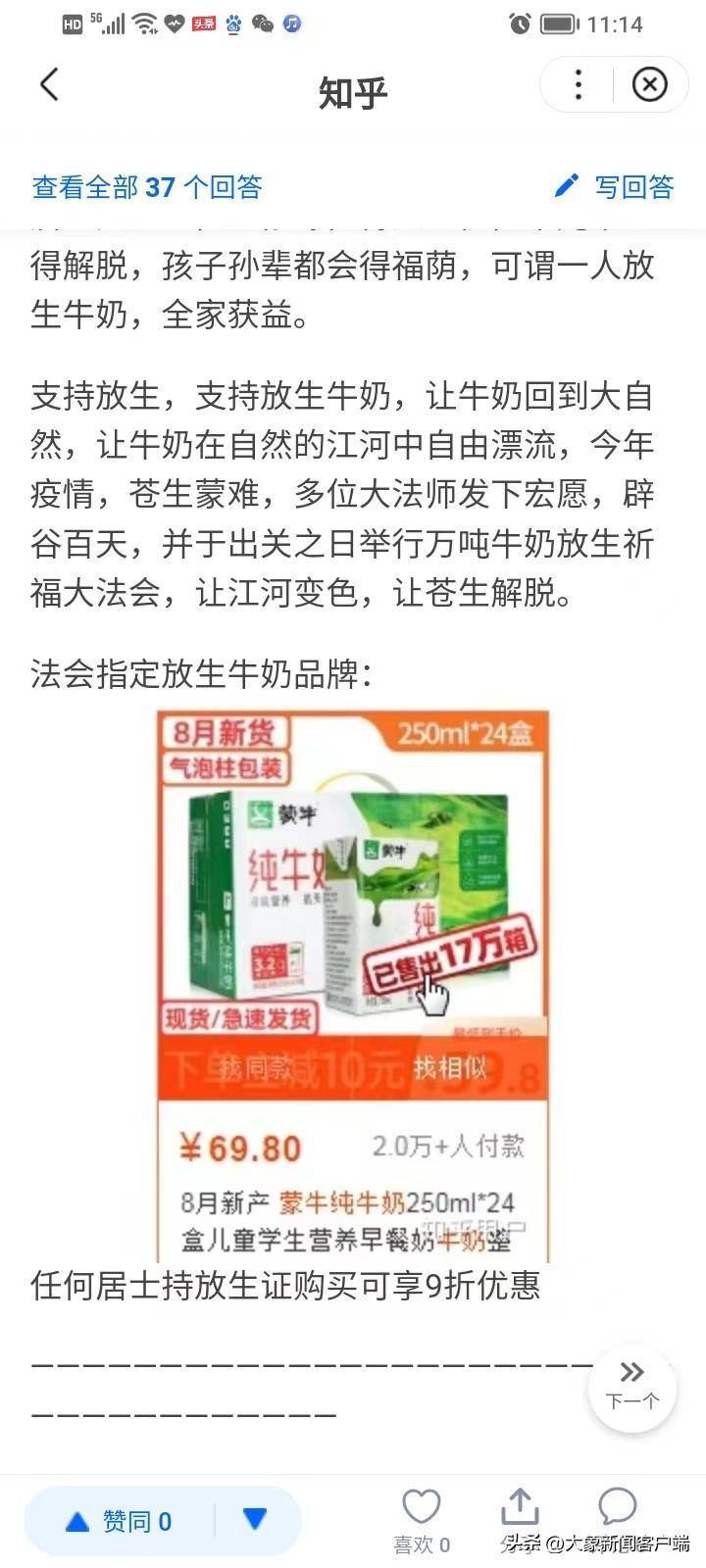Close the Zhihu mini program
The image size is (706, 1568).
coord(649,85)
